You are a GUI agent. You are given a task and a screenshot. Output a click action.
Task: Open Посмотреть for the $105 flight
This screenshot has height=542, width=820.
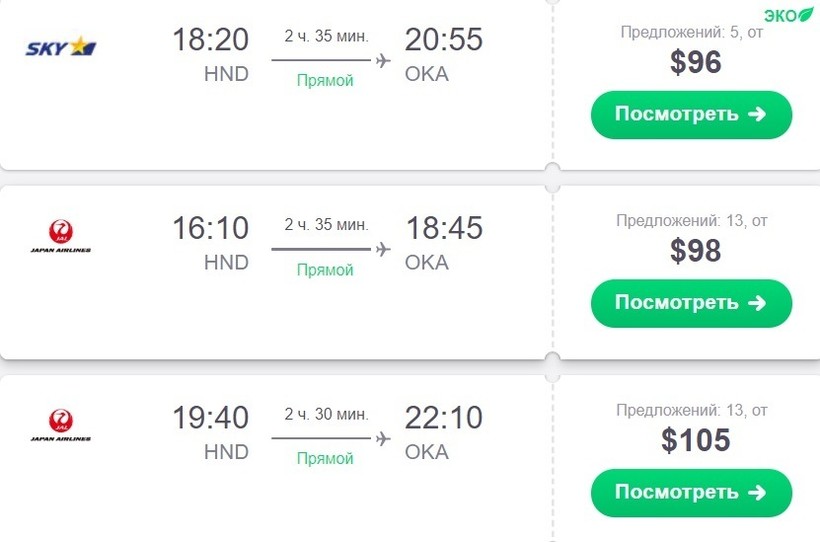(x=691, y=492)
